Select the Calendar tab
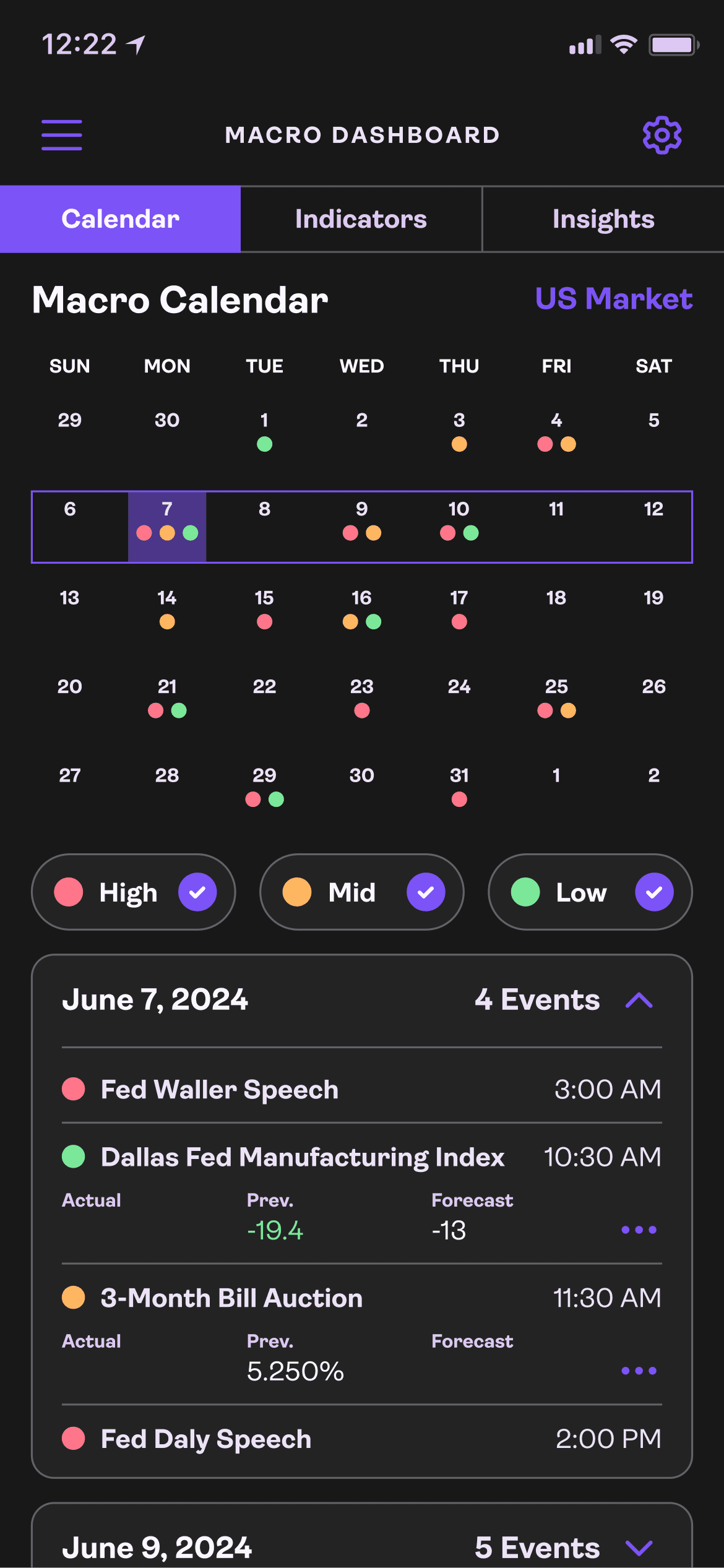724x1568 pixels. coord(120,219)
